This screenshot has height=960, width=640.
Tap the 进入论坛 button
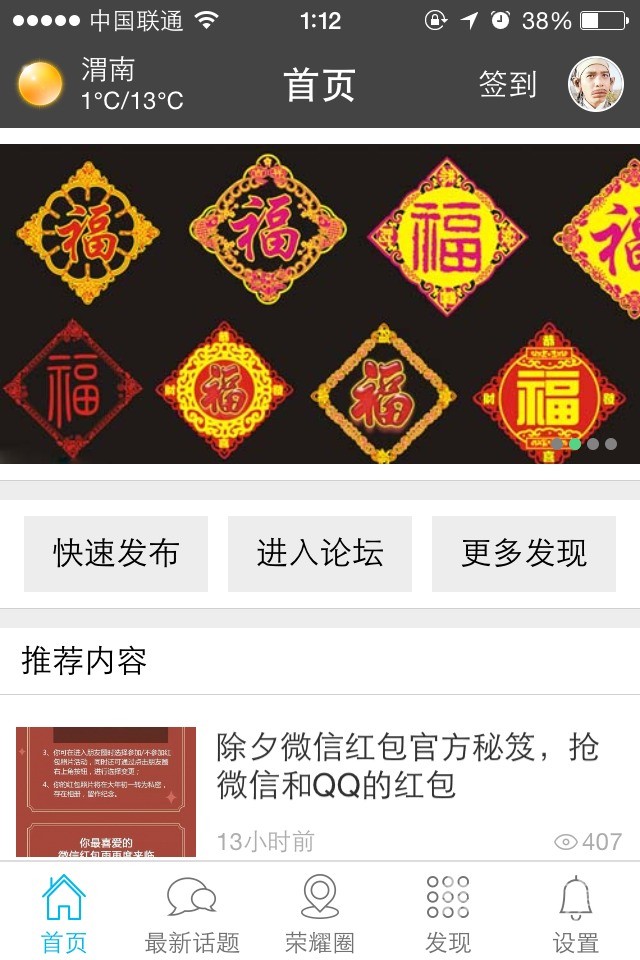320,553
